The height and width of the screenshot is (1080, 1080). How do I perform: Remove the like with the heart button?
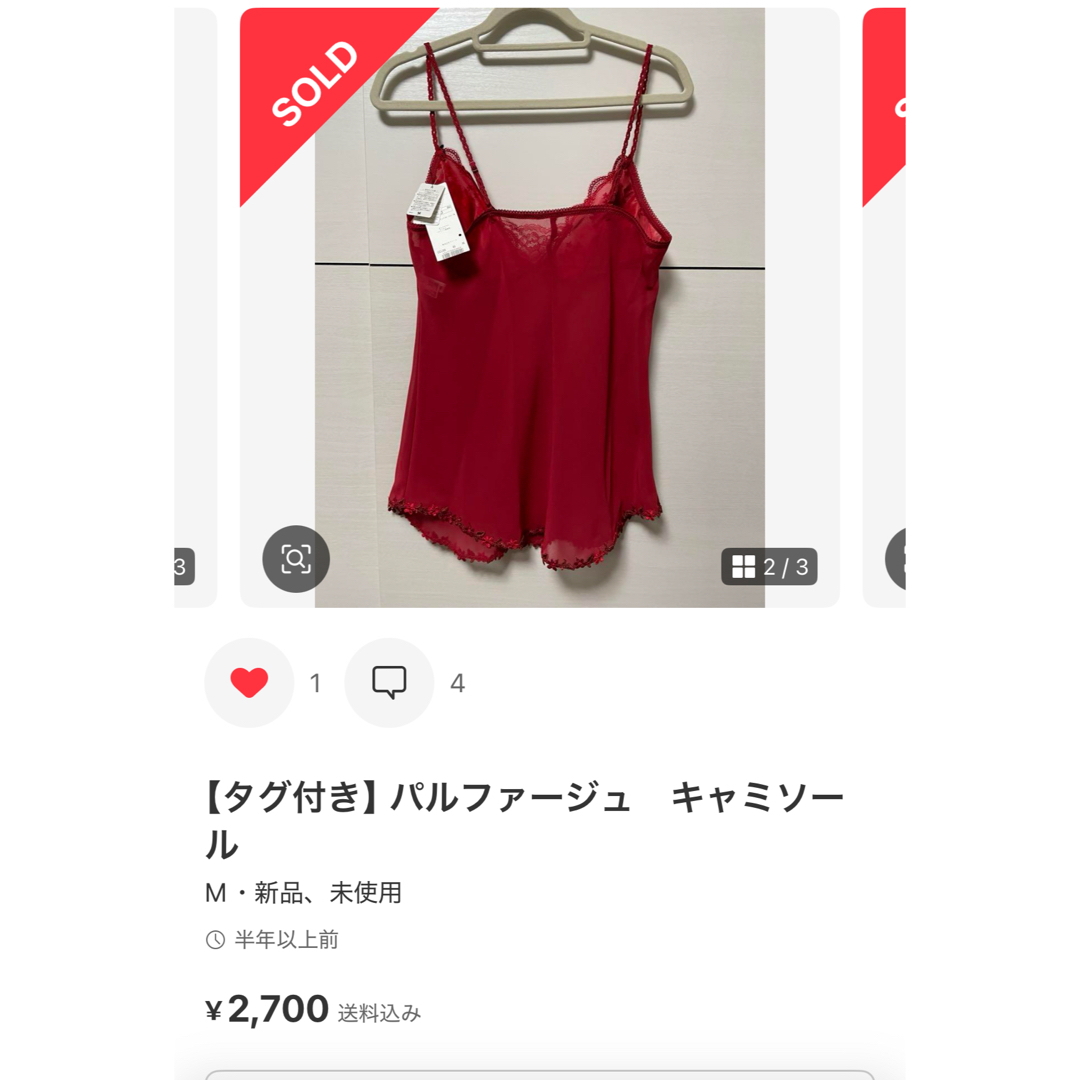249,683
